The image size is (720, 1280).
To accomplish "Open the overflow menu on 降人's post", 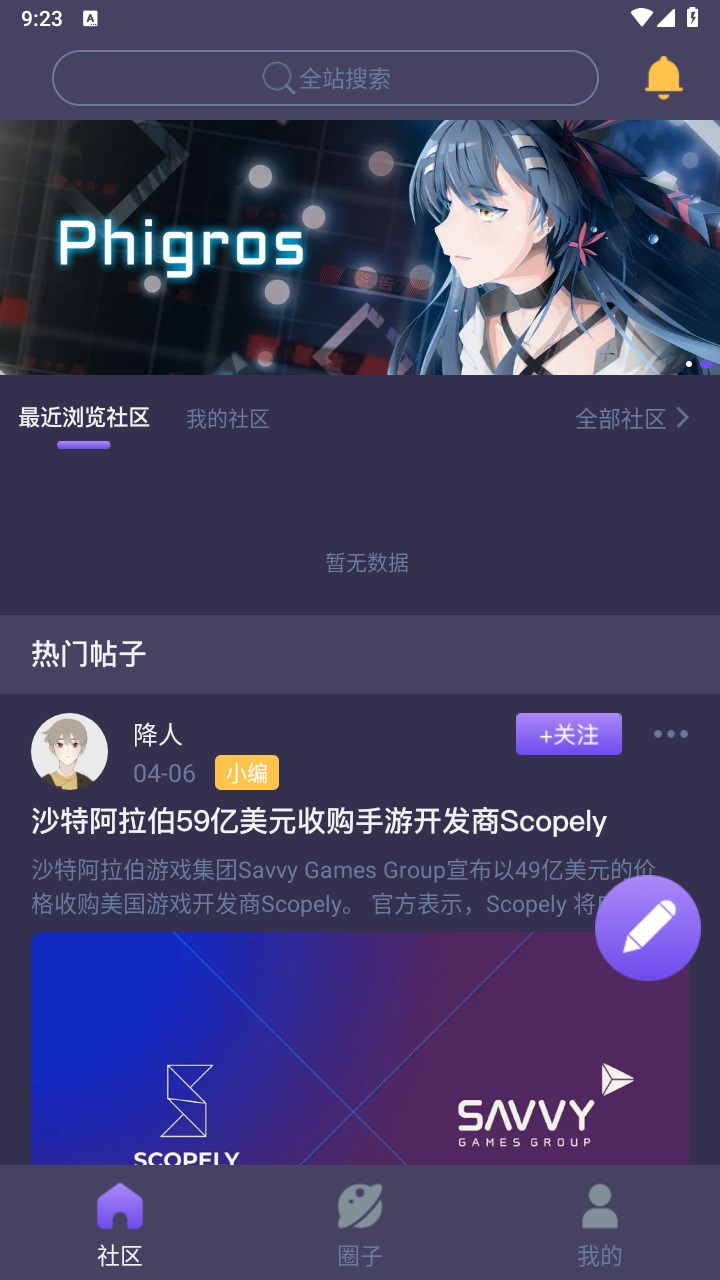I will 670,734.
